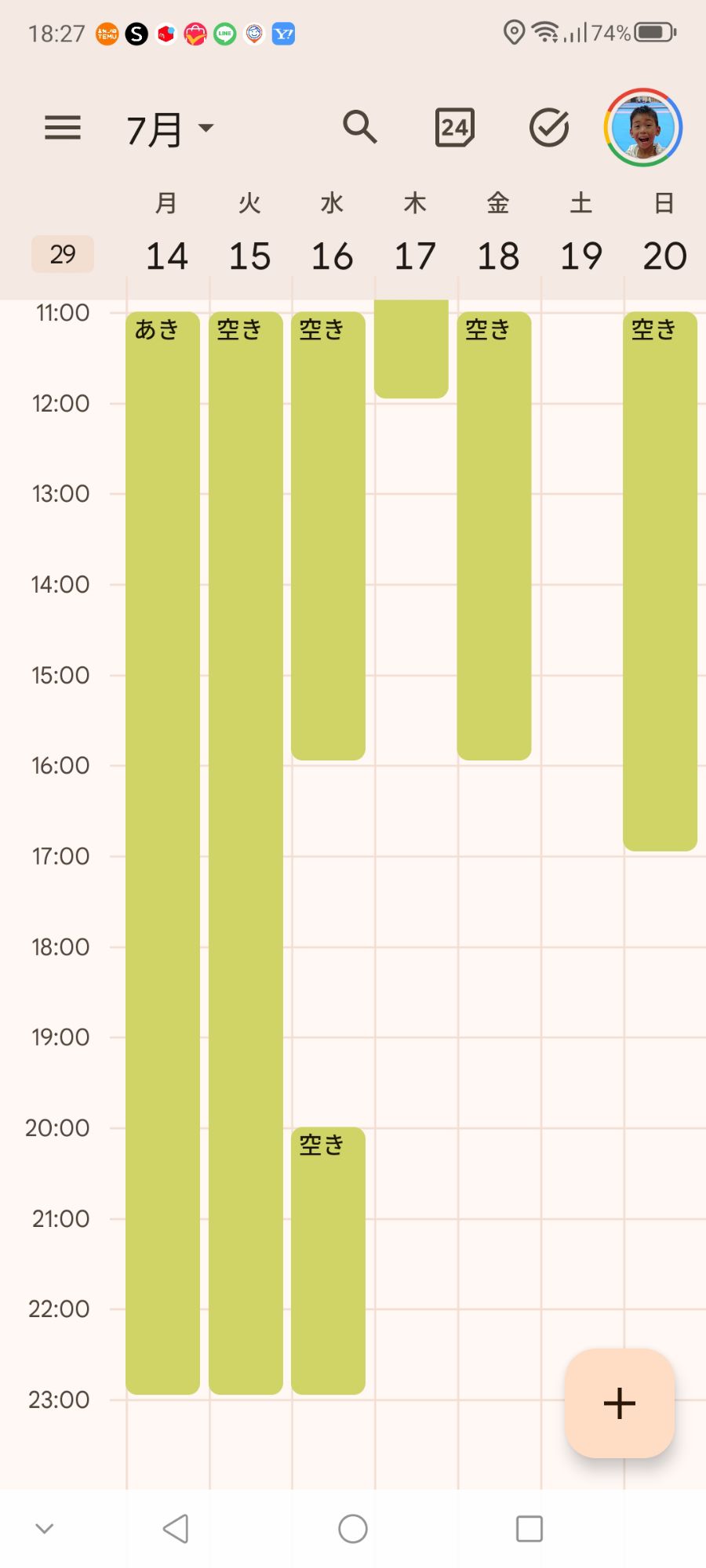Go back using system back button

pos(176,1529)
